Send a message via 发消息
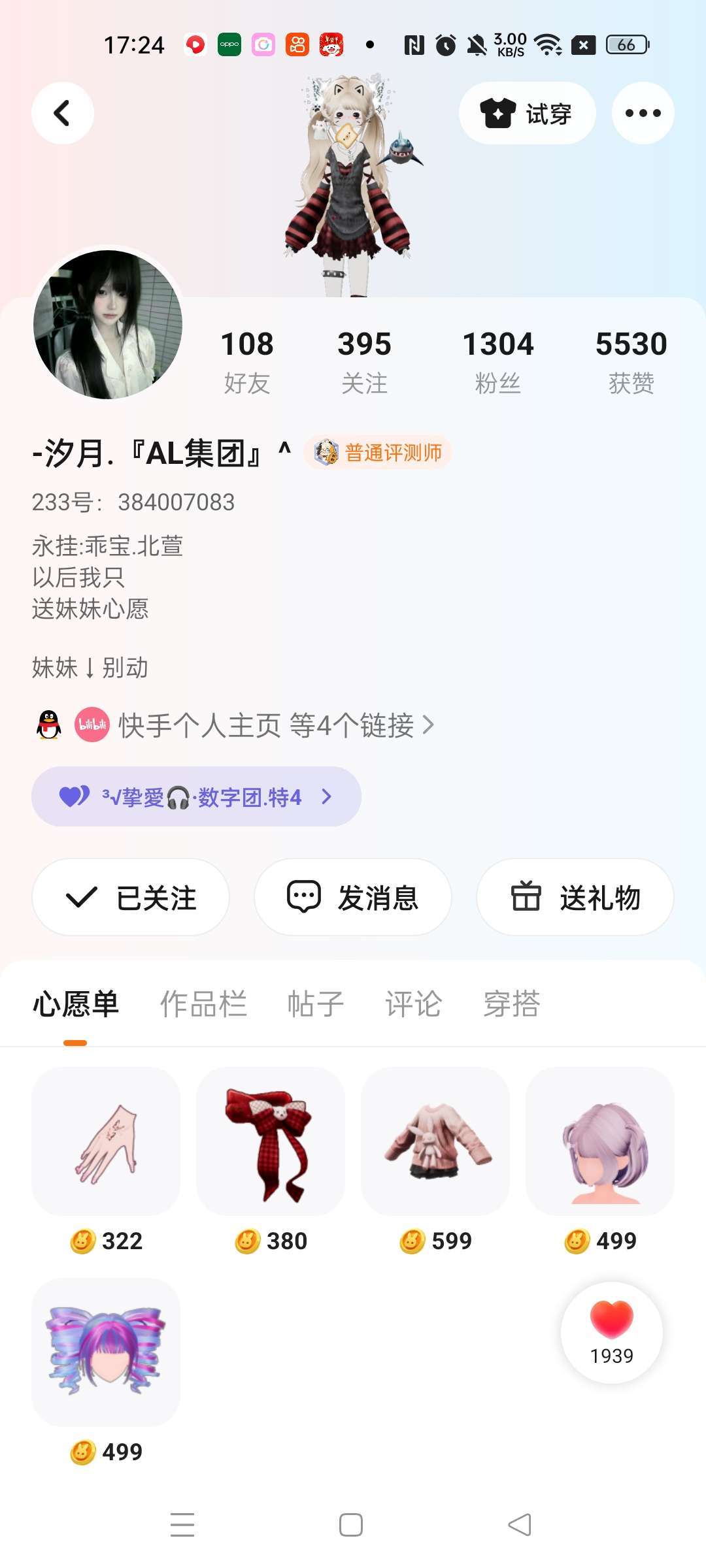Screen dimensions: 706x1568 click(x=353, y=897)
